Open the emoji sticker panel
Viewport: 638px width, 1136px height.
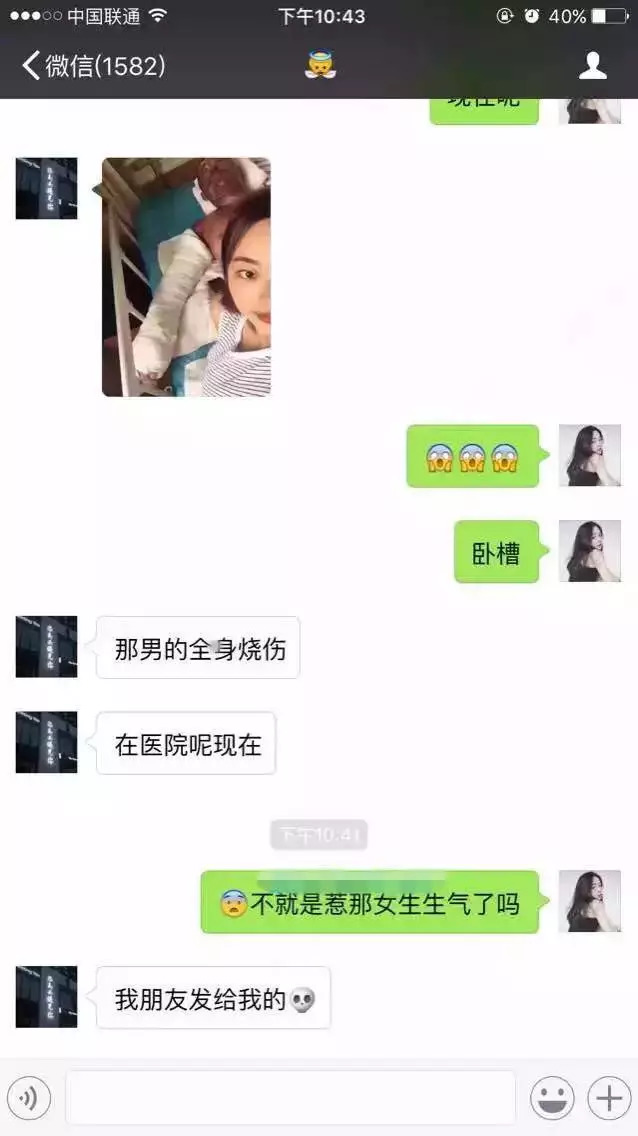(552, 1098)
